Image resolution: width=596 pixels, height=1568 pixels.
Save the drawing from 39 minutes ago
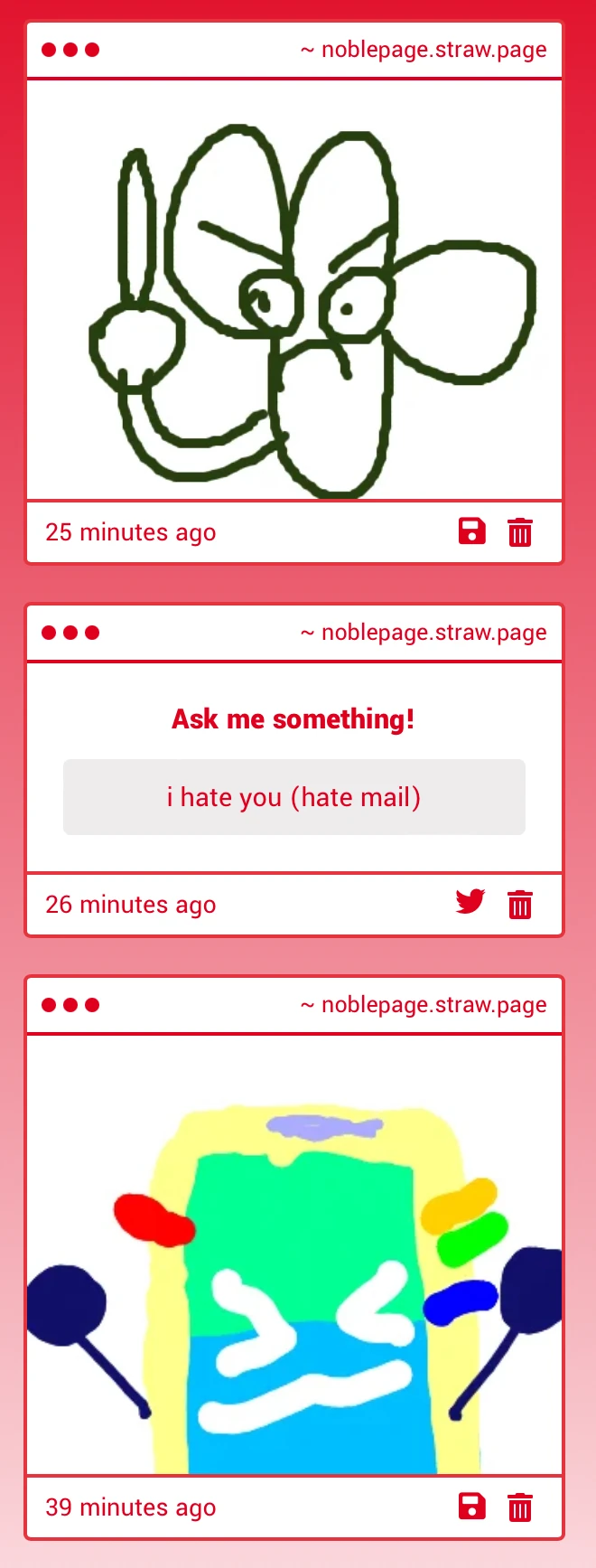click(x=472, y=1507)
